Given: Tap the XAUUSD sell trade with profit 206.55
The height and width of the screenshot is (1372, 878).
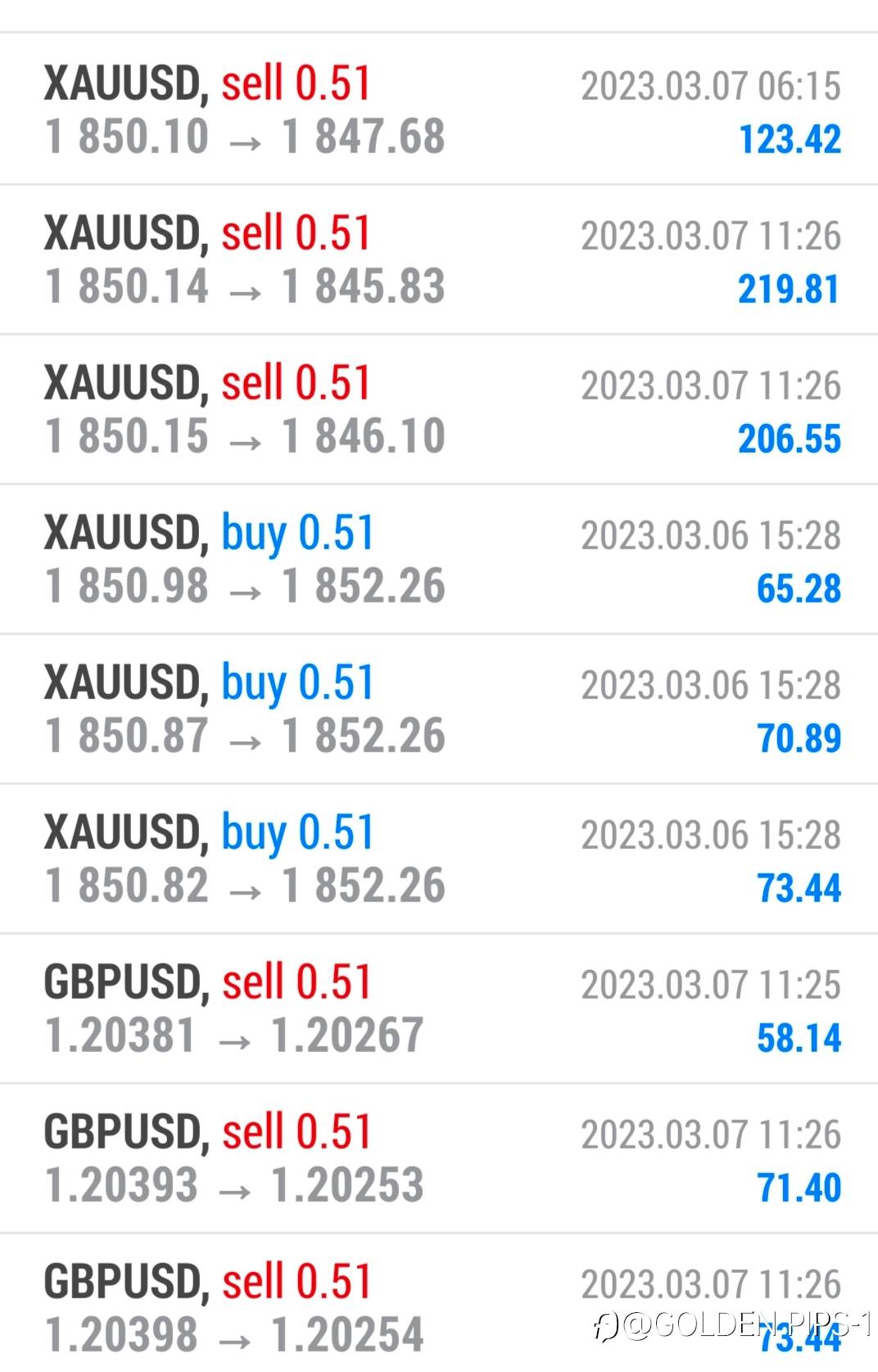Looking at the screenshot, I should (439, 409).
